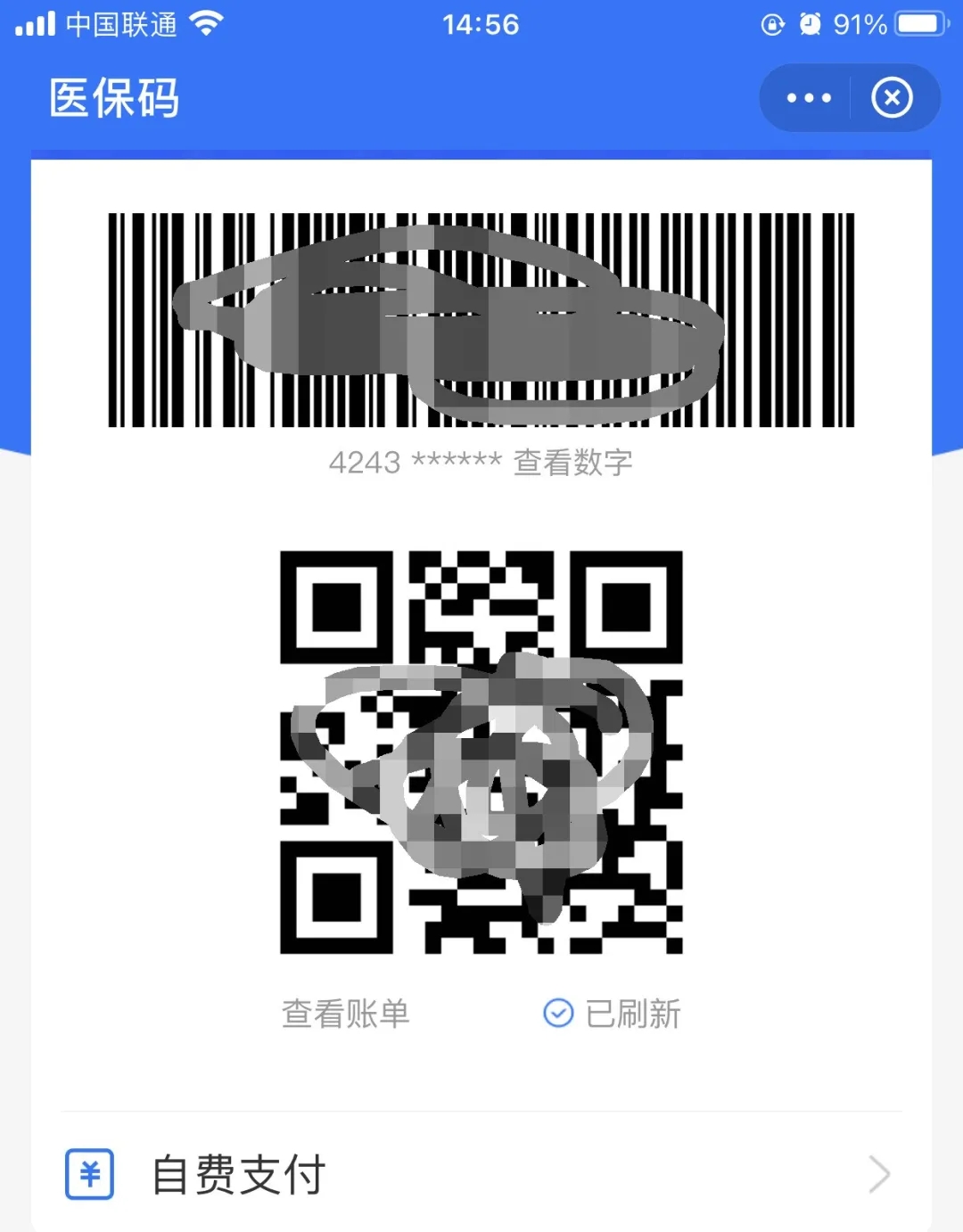Viewport: 963px width, 1232px height.
Task: Tap 查看数字 to reveal barcode digits
Action: click(x=572, y=463)
